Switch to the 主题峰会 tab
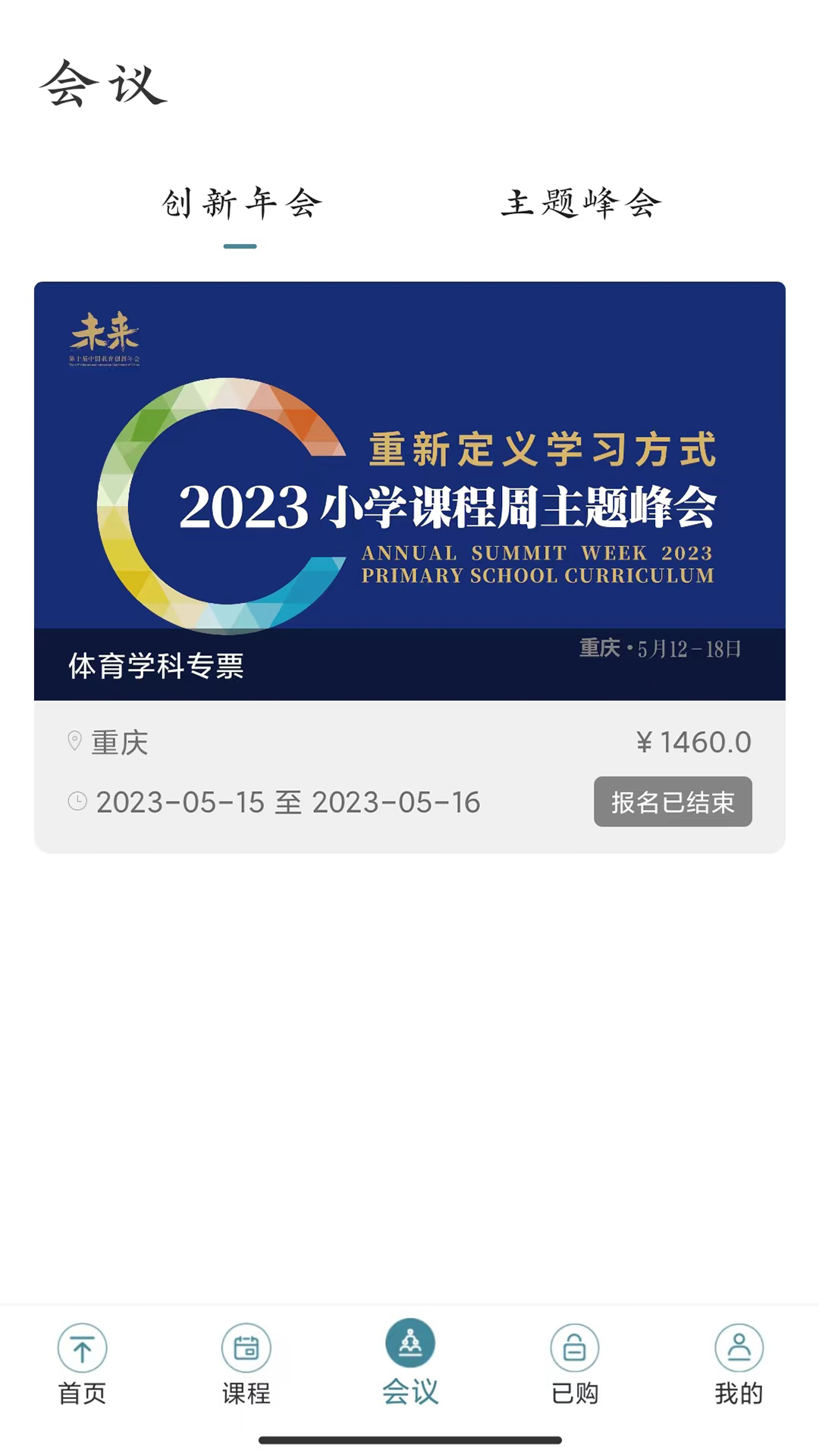This screenshot has width=819, height=1456. [581, 201]
